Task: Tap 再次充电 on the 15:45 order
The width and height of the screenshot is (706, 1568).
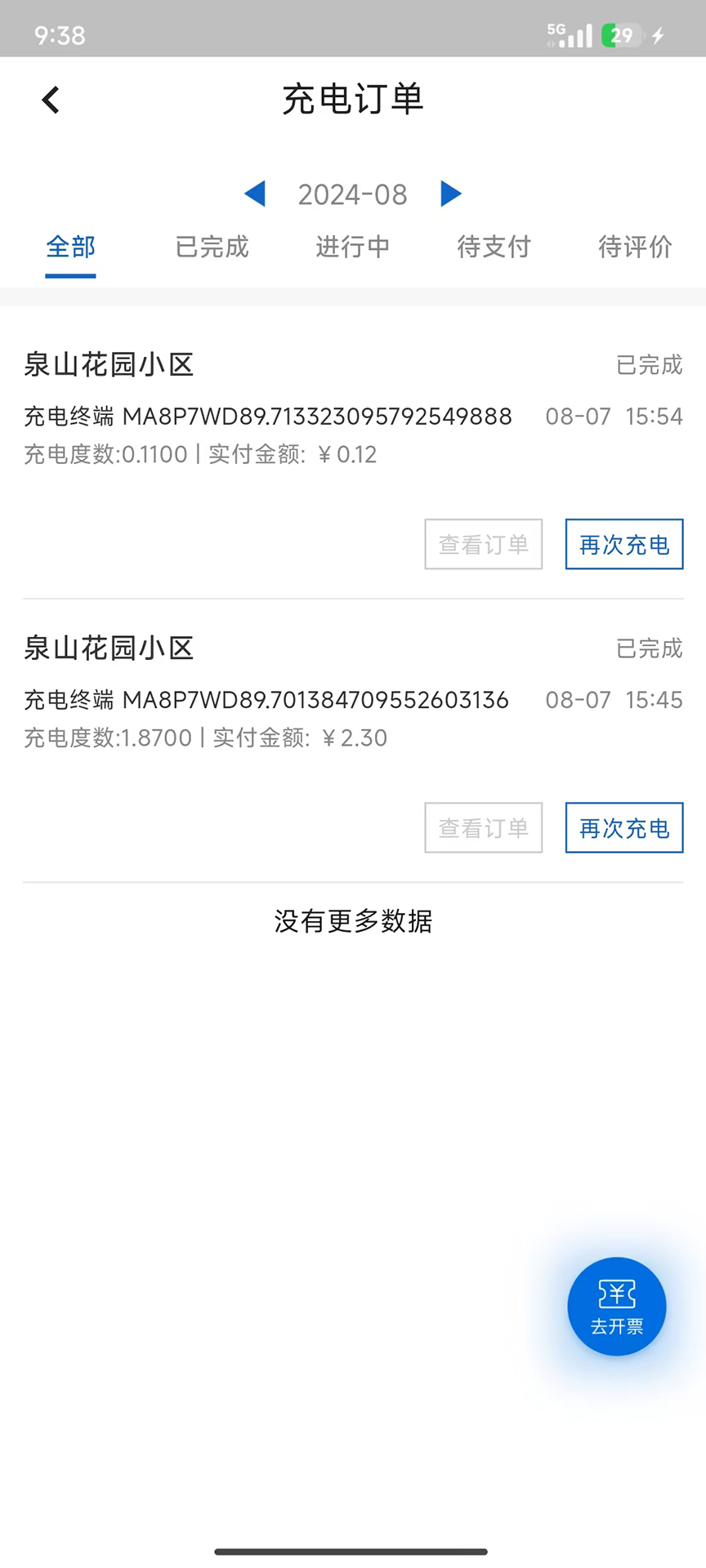Action: click(x=623, y=828)
